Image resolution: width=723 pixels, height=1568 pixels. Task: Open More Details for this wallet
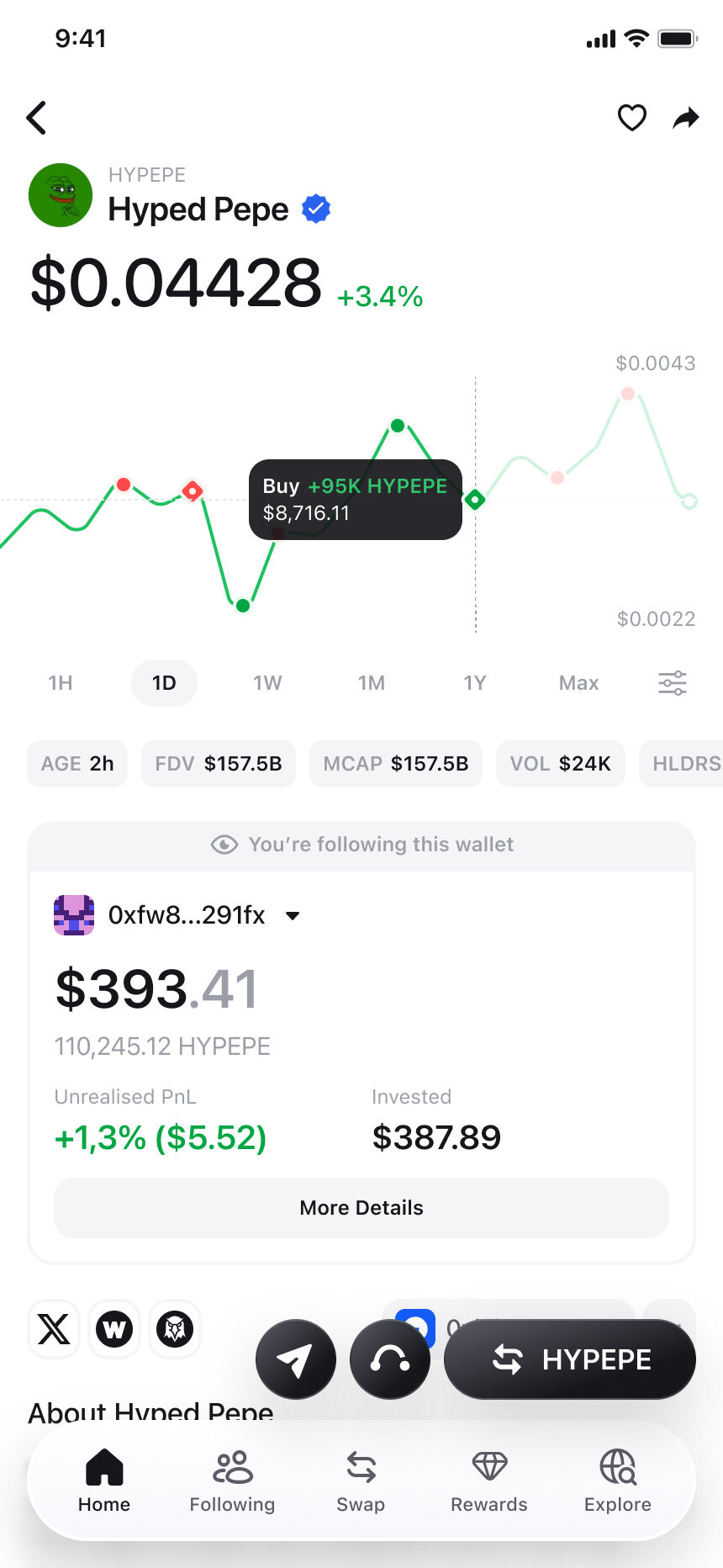[x=361, y=1208]
